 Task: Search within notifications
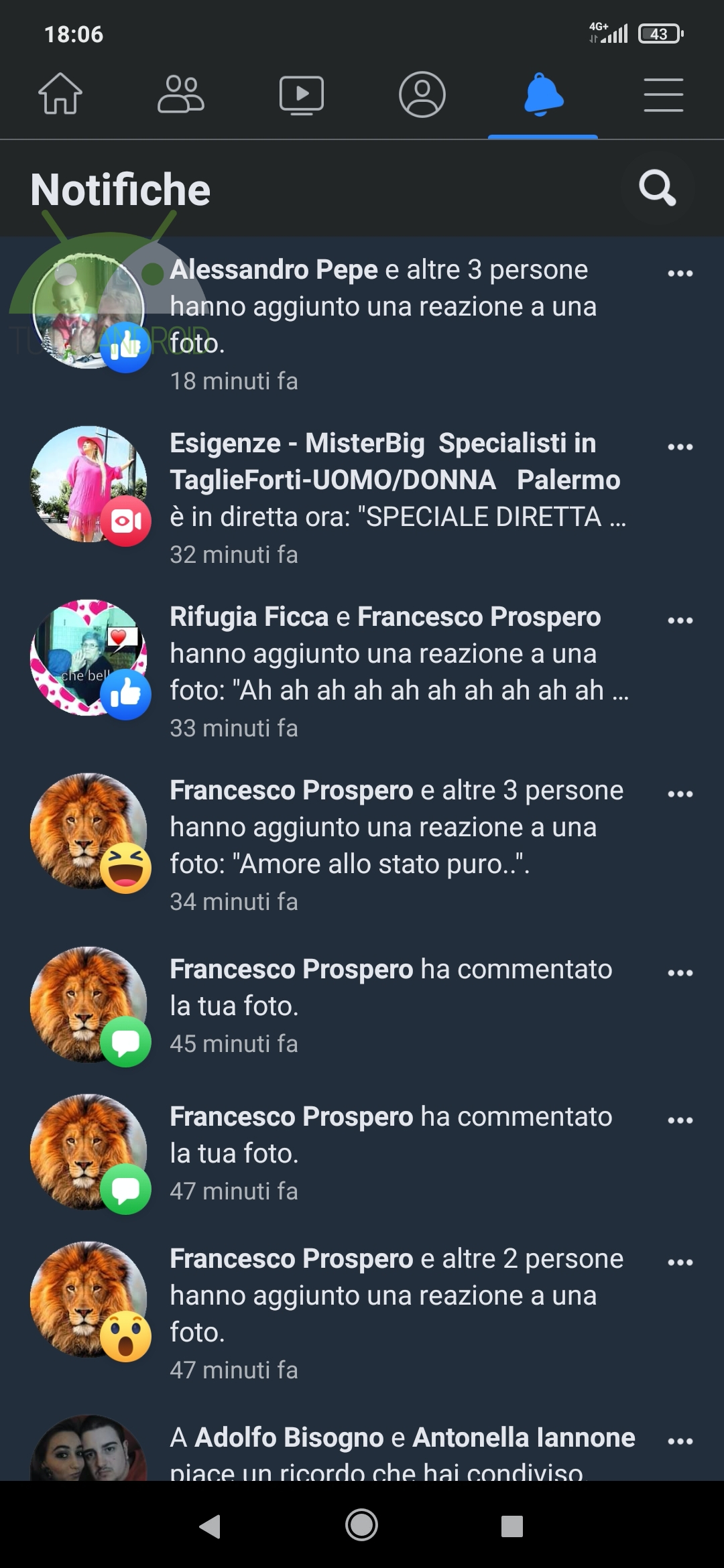coord(657,188)
